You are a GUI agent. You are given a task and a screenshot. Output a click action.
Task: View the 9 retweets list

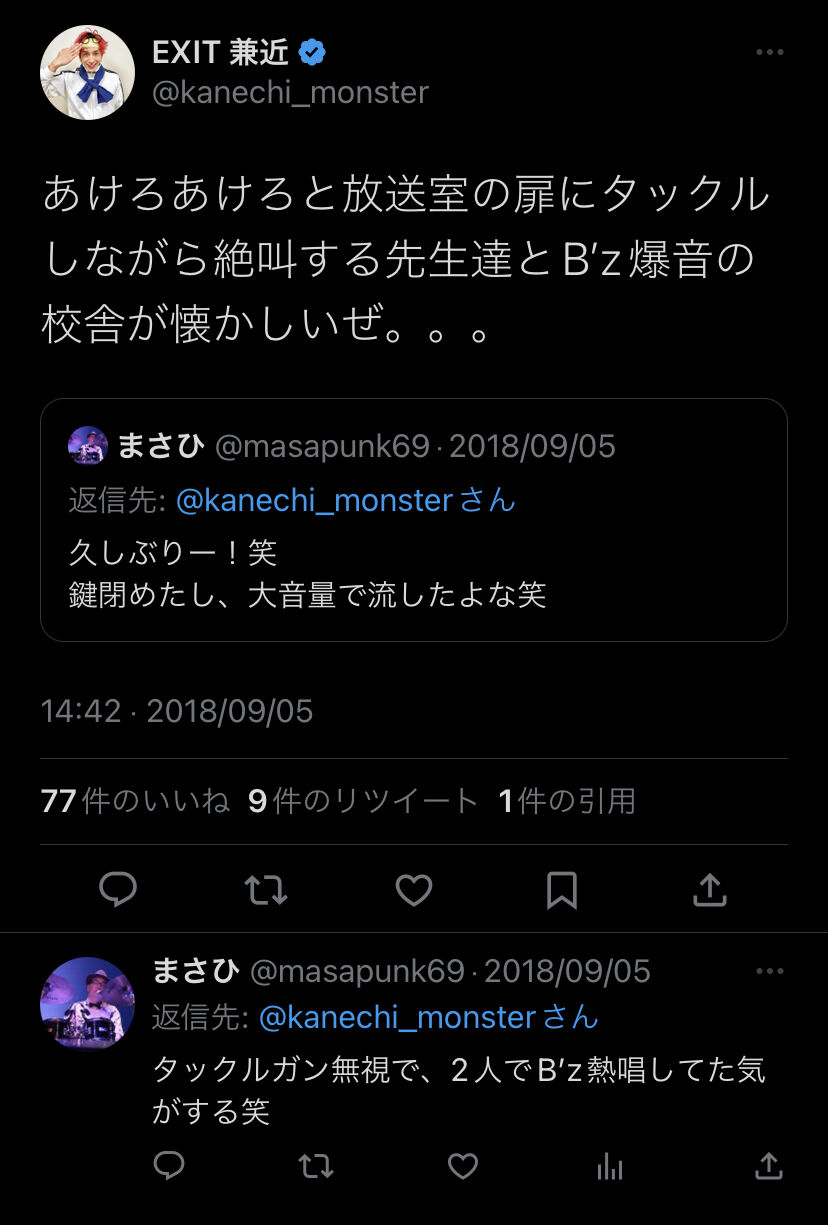tap(363, 801)
